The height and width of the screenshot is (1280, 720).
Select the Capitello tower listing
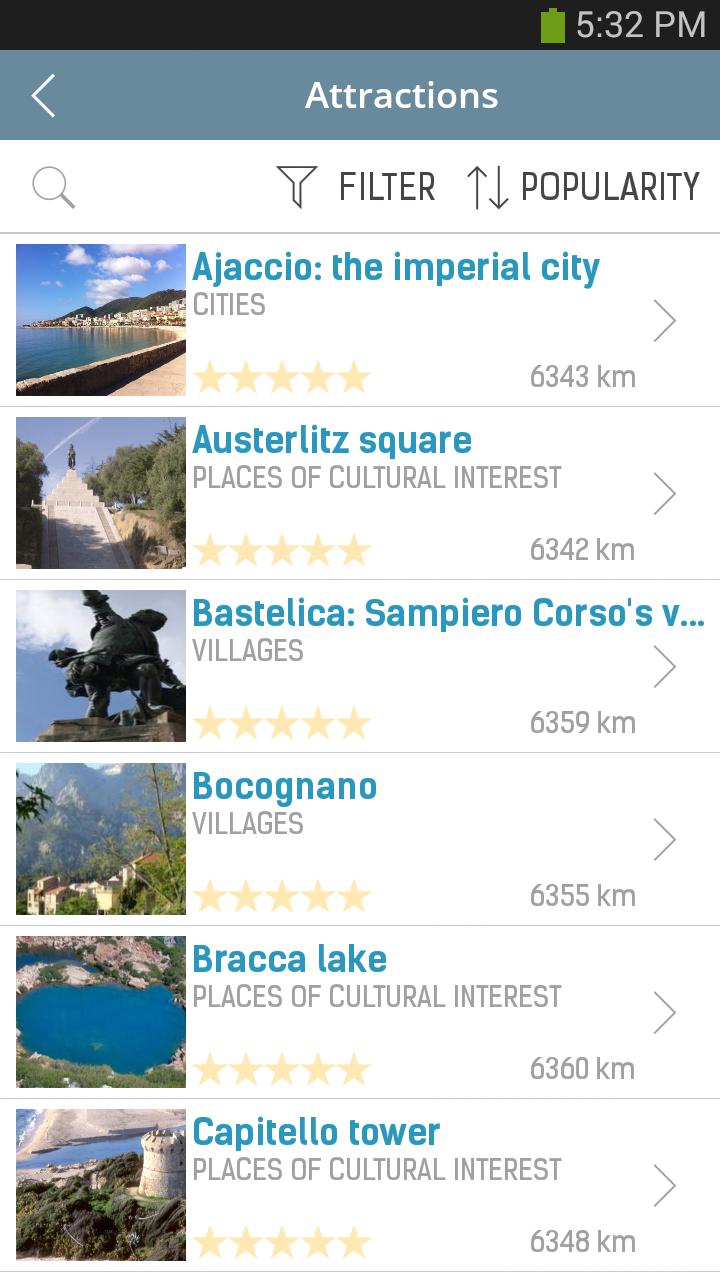point(316,1131)
